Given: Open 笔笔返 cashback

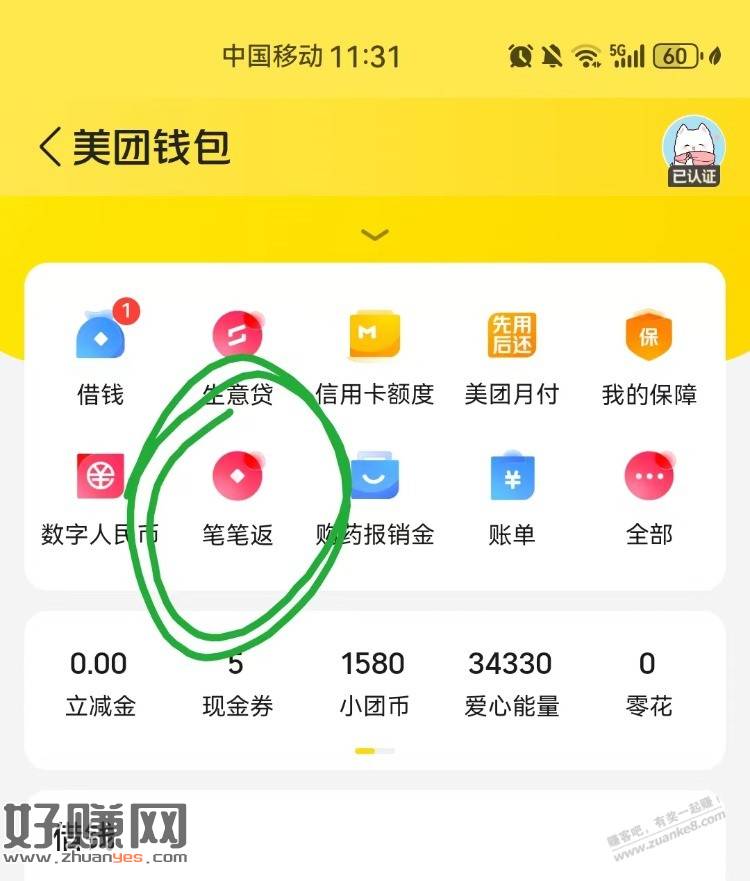Looking at the screenshot, I should (x=238, y=496).
